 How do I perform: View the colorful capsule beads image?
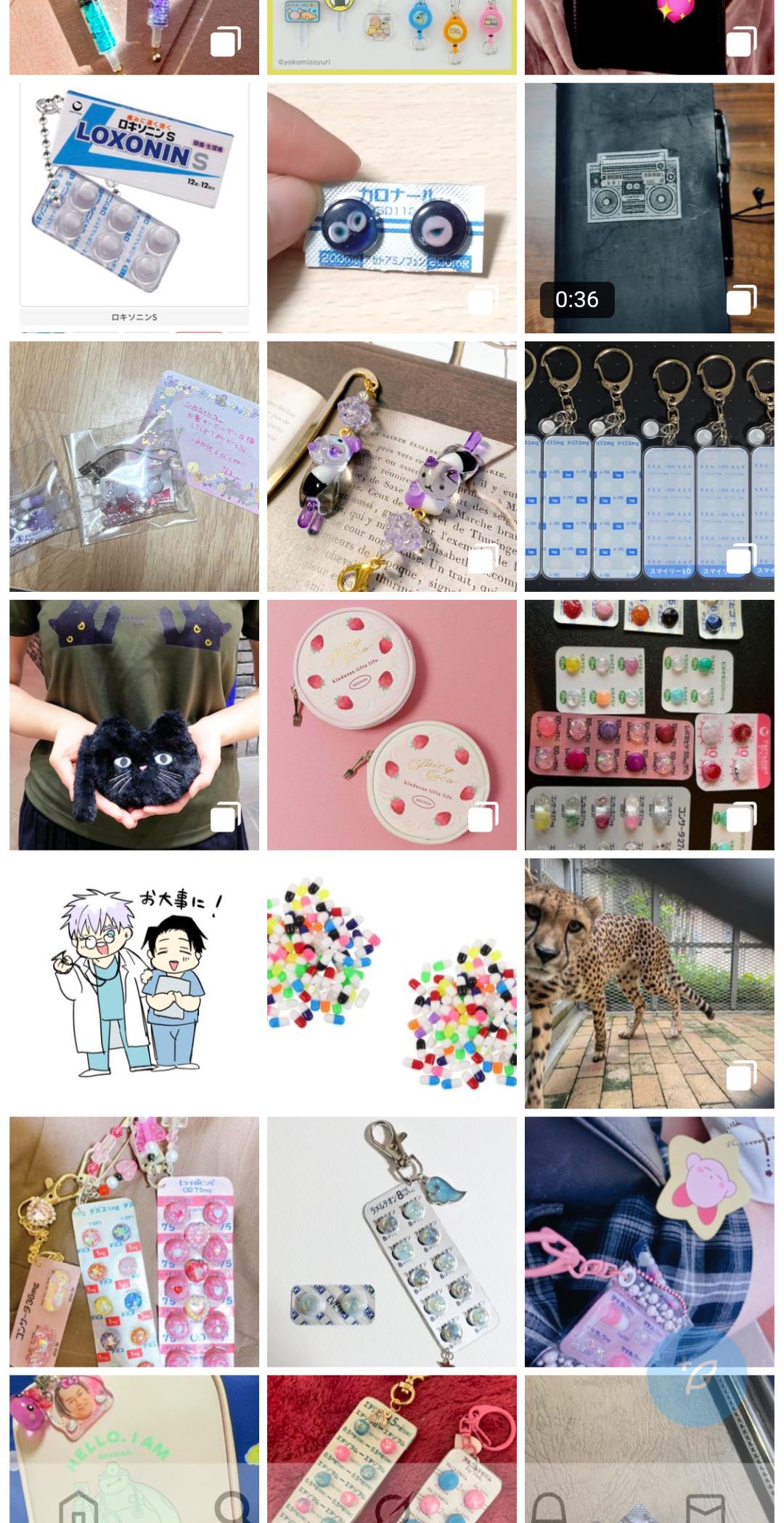(x=391, y=983)
